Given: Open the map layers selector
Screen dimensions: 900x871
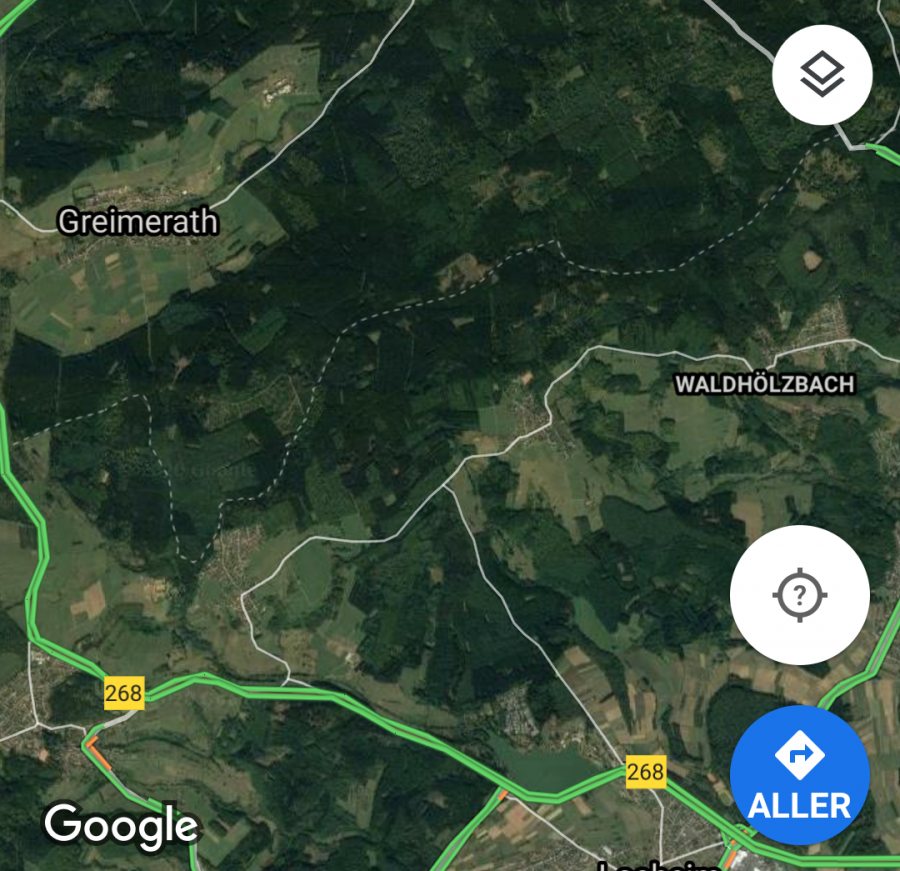Looking at the screenshot, I should [x=822, y=75].
